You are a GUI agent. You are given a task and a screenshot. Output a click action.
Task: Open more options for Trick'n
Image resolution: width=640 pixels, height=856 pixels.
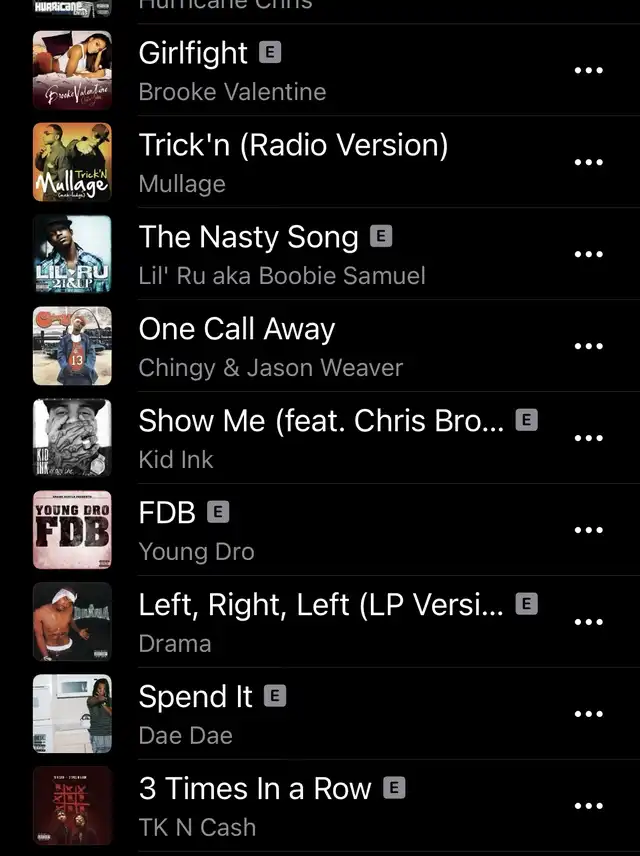(589, 162)
